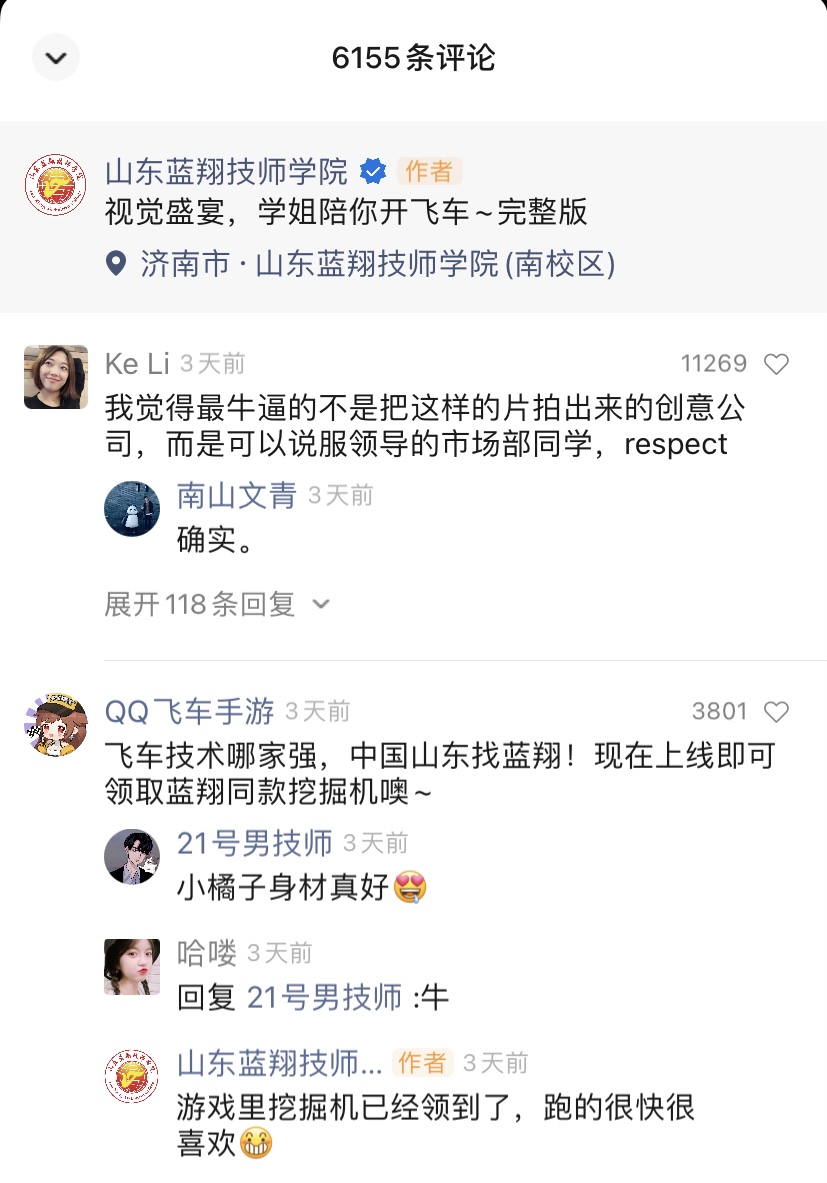This screenshot has height=1183, width=827.
Task: Click the school logo avatar of the author
Action: (x=56, y=183)
